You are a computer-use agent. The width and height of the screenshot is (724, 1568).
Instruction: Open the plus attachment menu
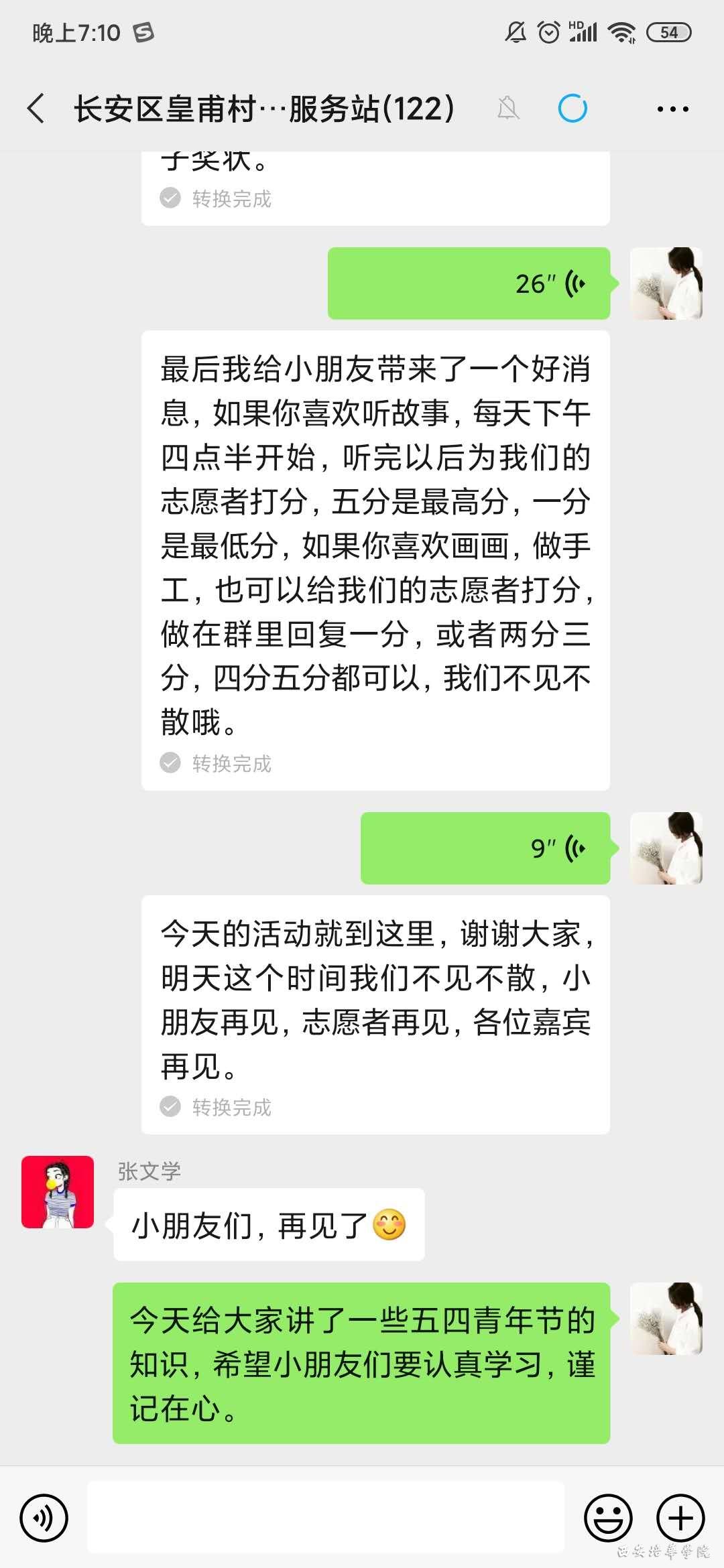click(680, 1518)
